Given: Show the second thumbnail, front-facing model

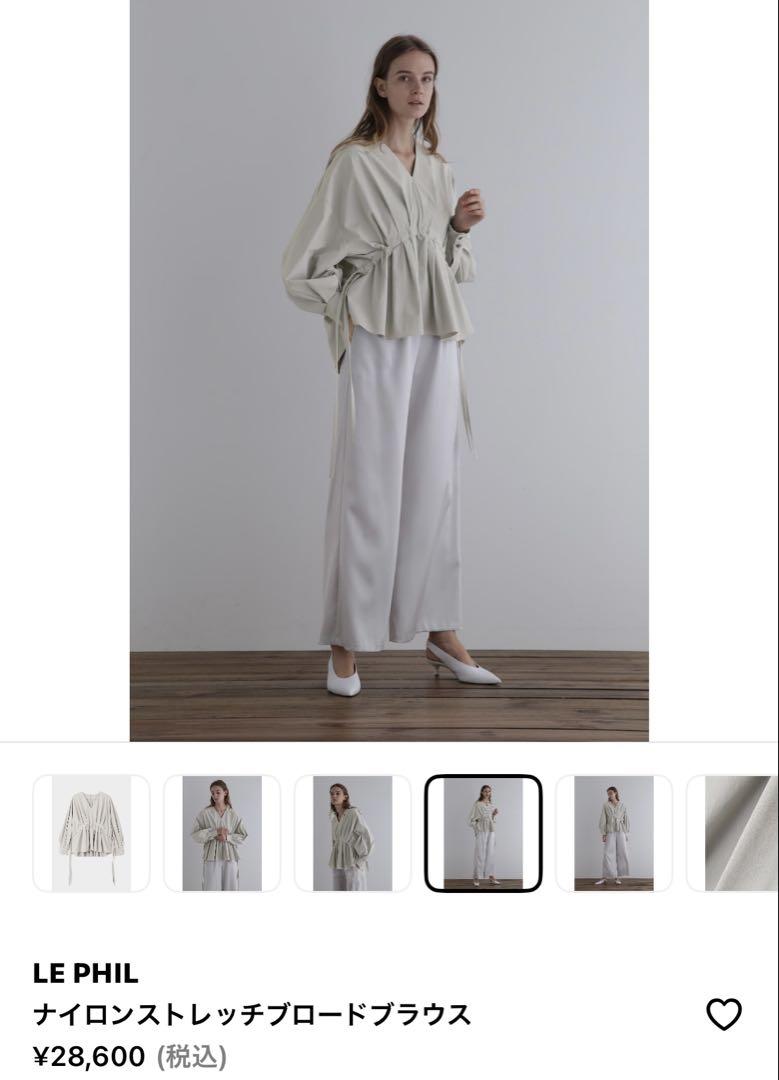Looking at the screenshot, I should (222, 833).
